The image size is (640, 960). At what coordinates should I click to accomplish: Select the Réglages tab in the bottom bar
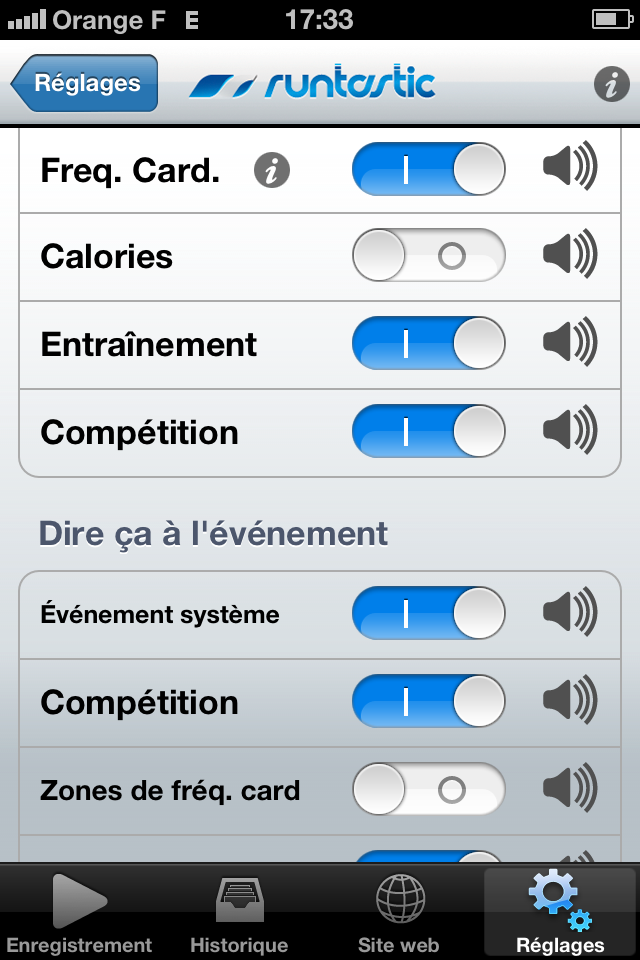pyautogui.click(x=560, y=912)
